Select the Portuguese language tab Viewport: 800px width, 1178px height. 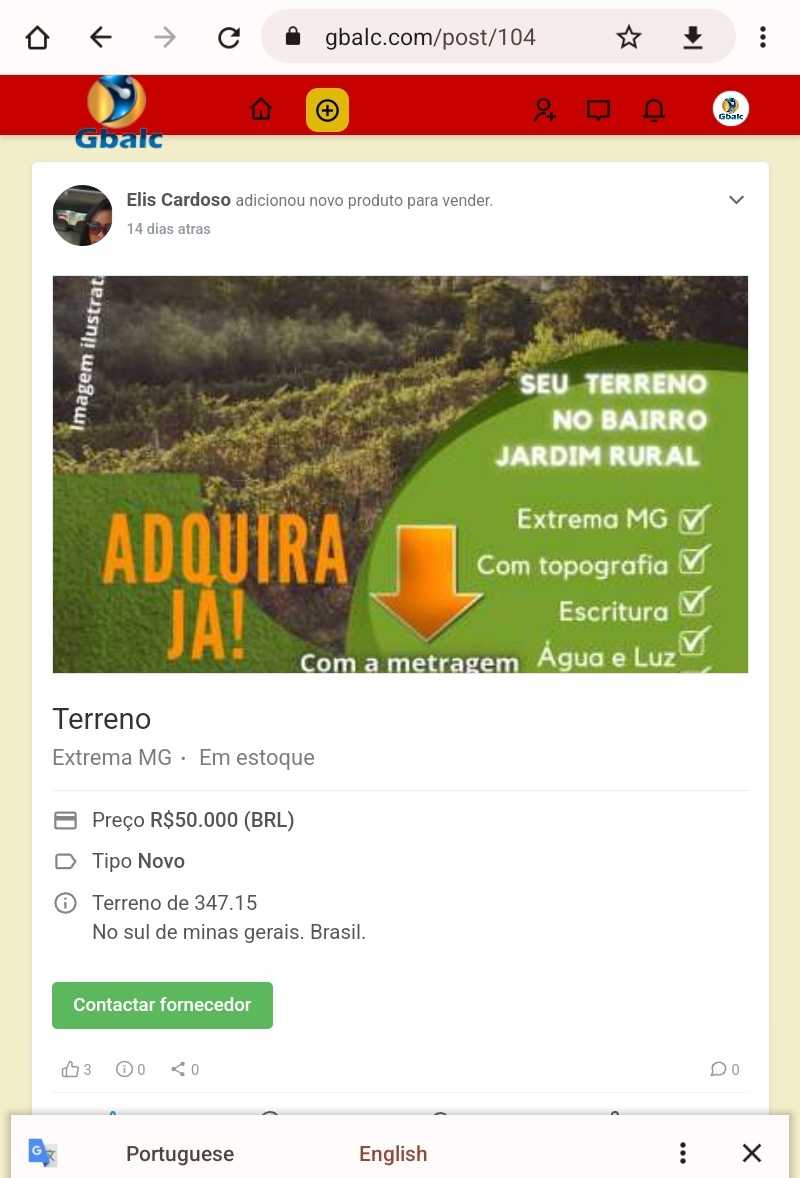180,1152
